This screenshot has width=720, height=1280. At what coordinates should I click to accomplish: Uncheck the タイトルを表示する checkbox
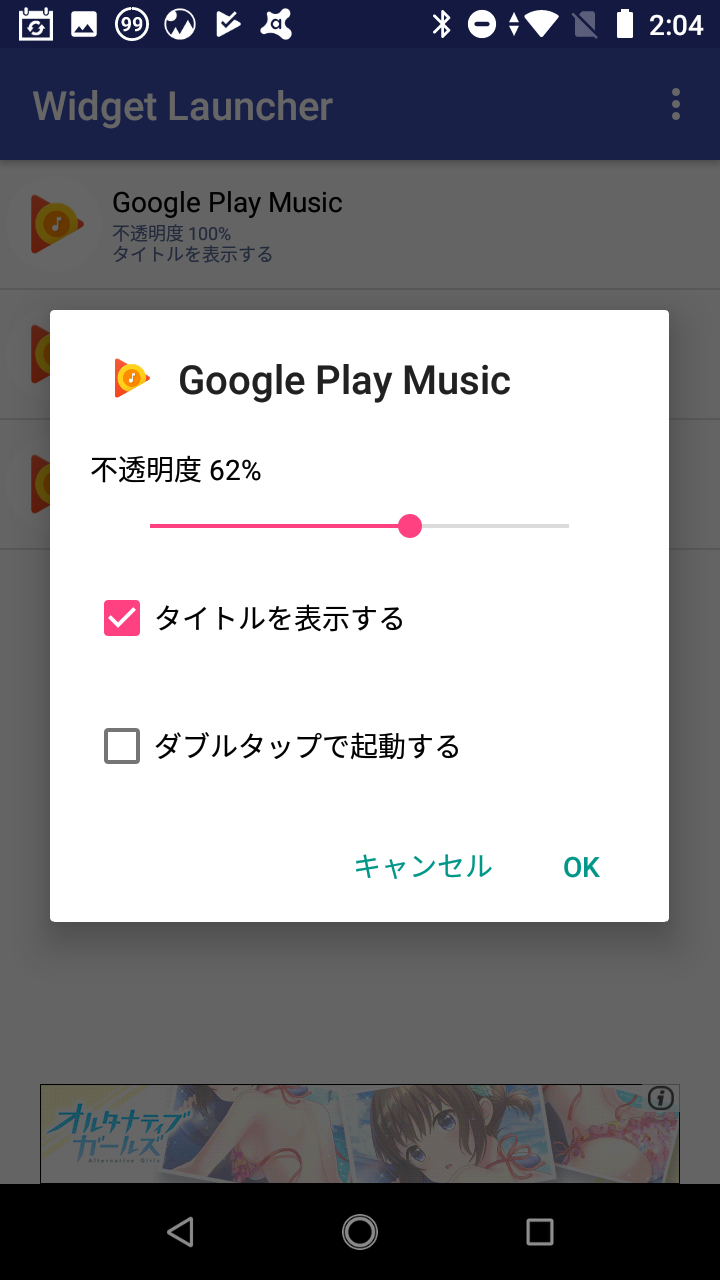122,619
